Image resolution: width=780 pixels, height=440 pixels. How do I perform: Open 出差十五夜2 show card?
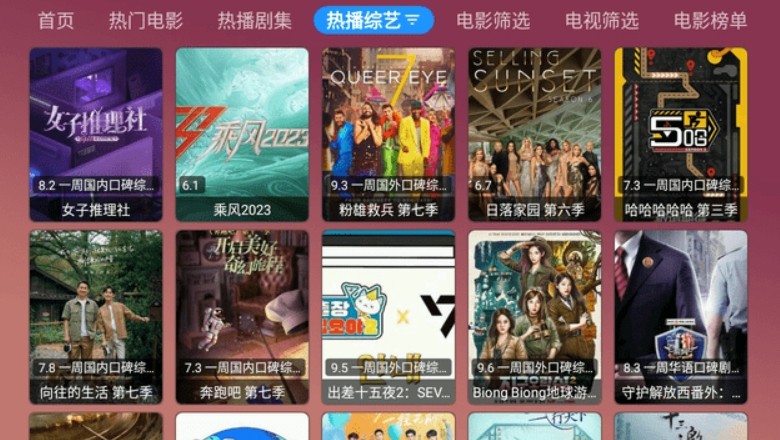(388, 315)
